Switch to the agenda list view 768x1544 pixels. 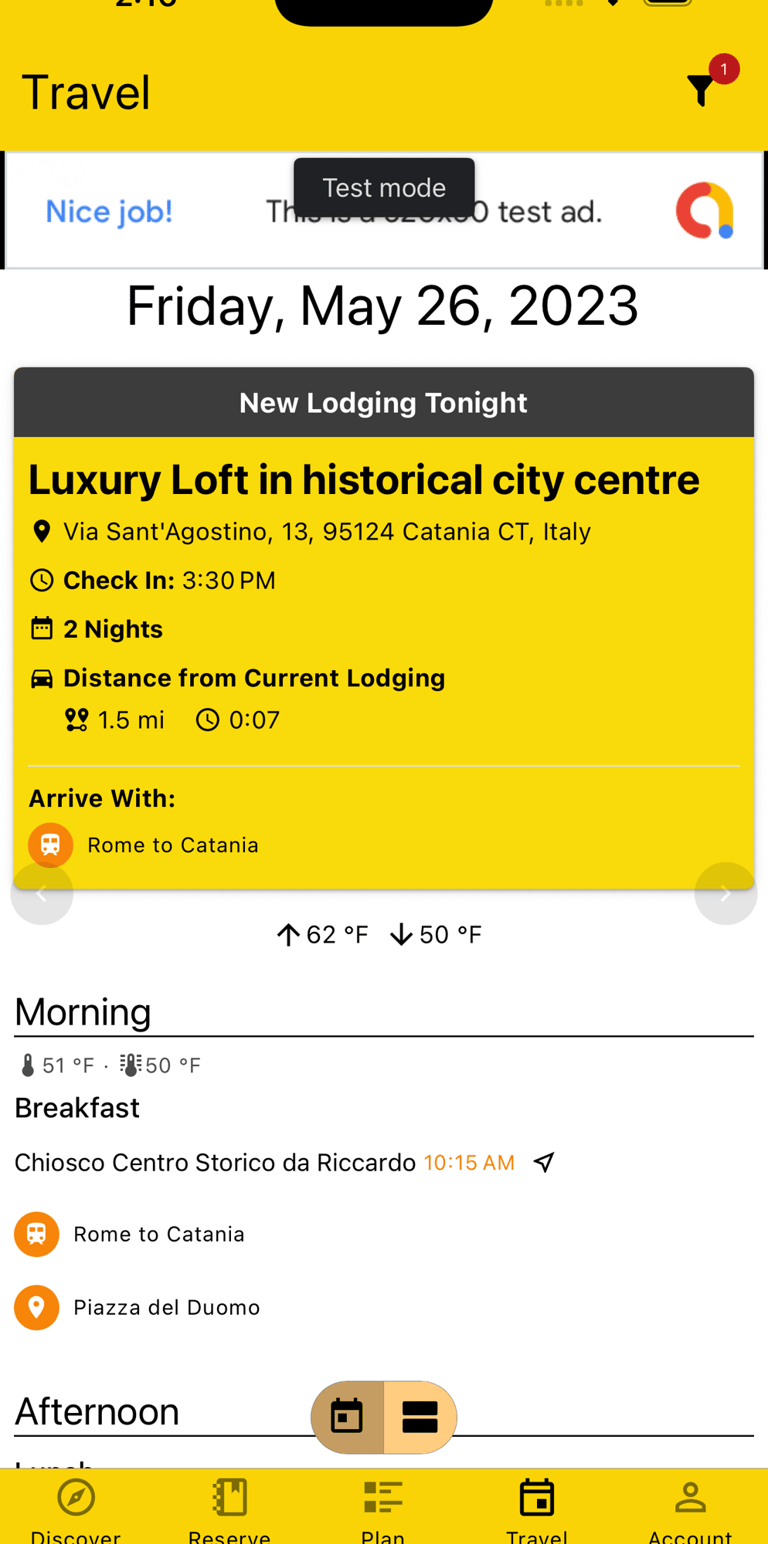[x=420, y=1417]
